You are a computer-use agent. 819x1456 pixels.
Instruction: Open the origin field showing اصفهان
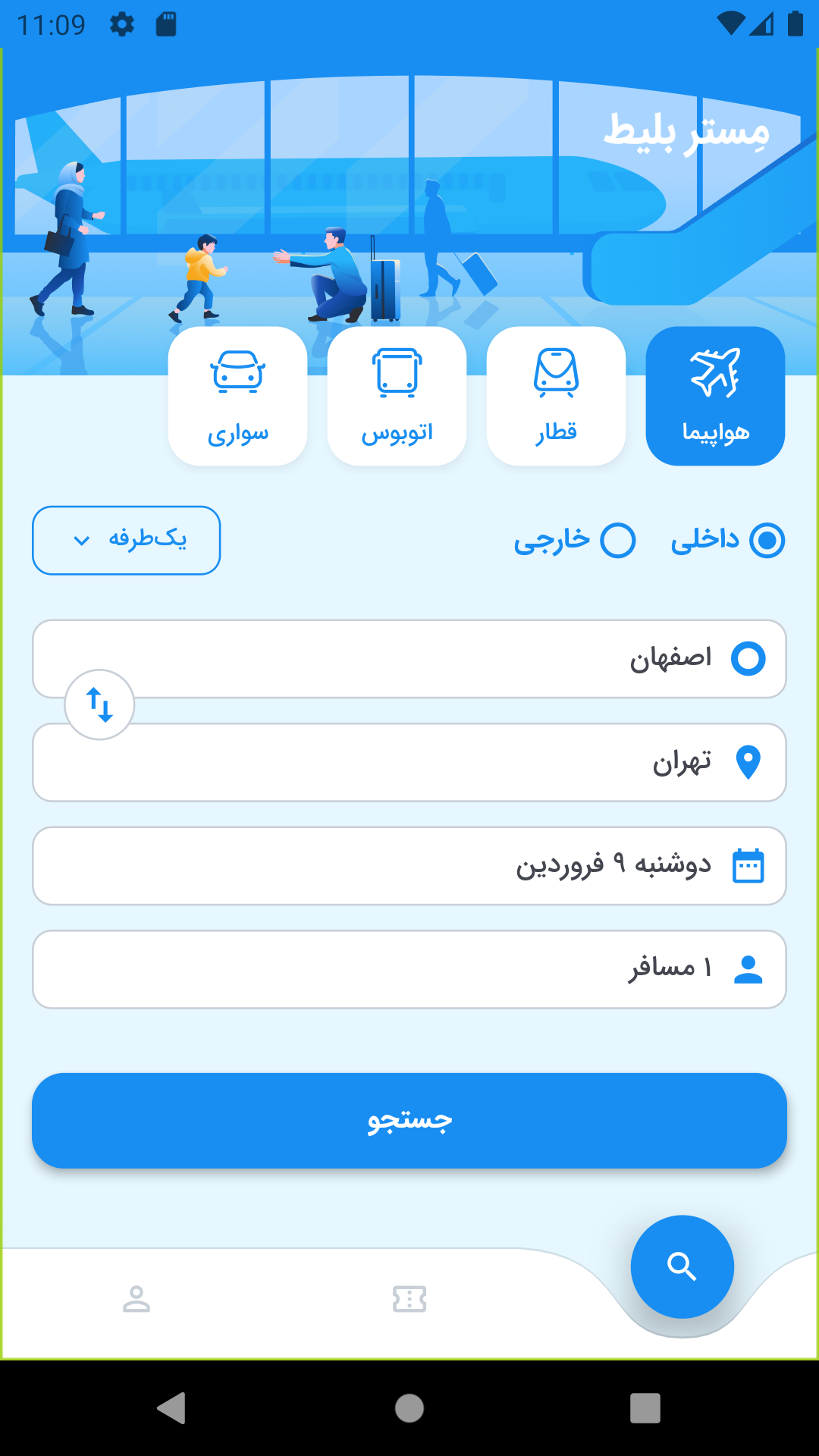pos(455,658)
